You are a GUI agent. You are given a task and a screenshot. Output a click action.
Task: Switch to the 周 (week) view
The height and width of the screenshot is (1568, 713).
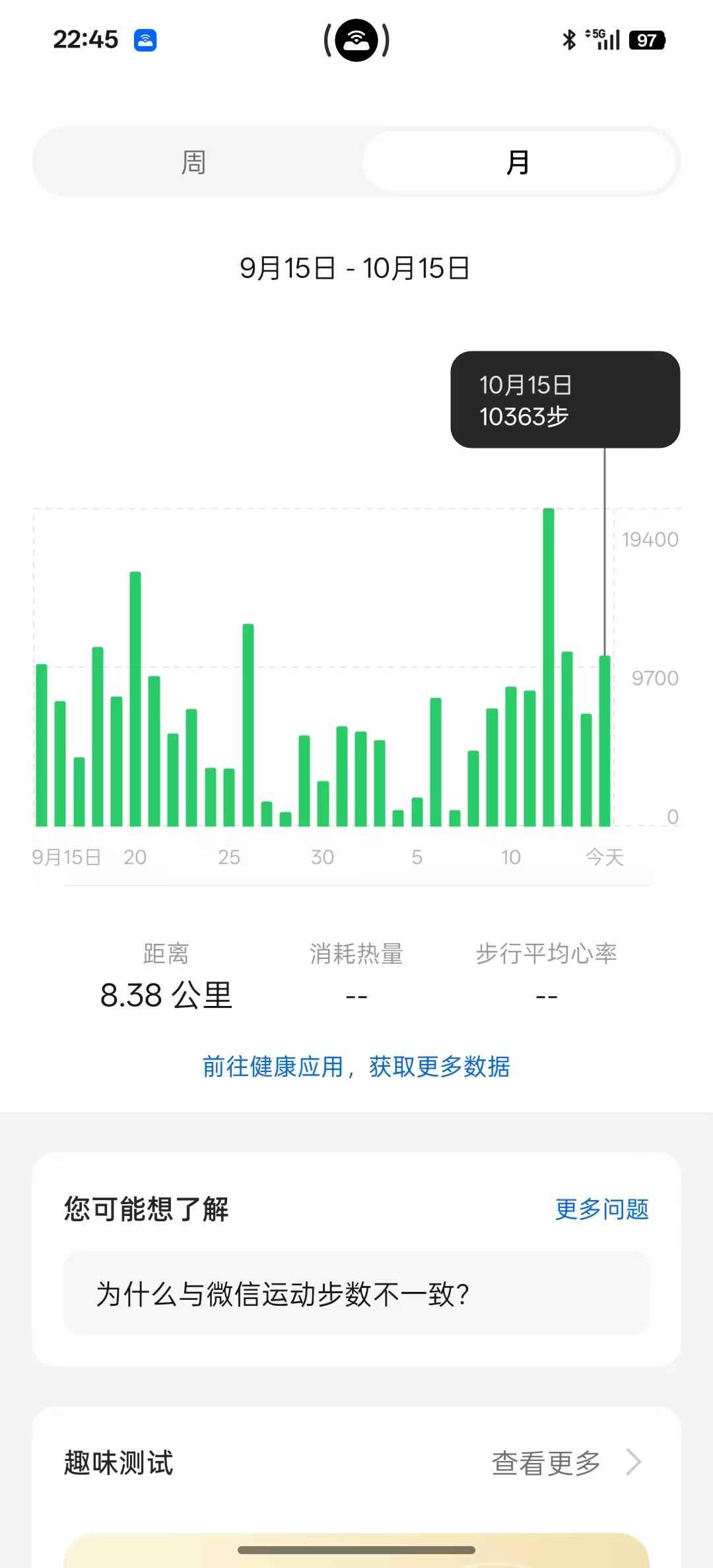click(193, 162)
